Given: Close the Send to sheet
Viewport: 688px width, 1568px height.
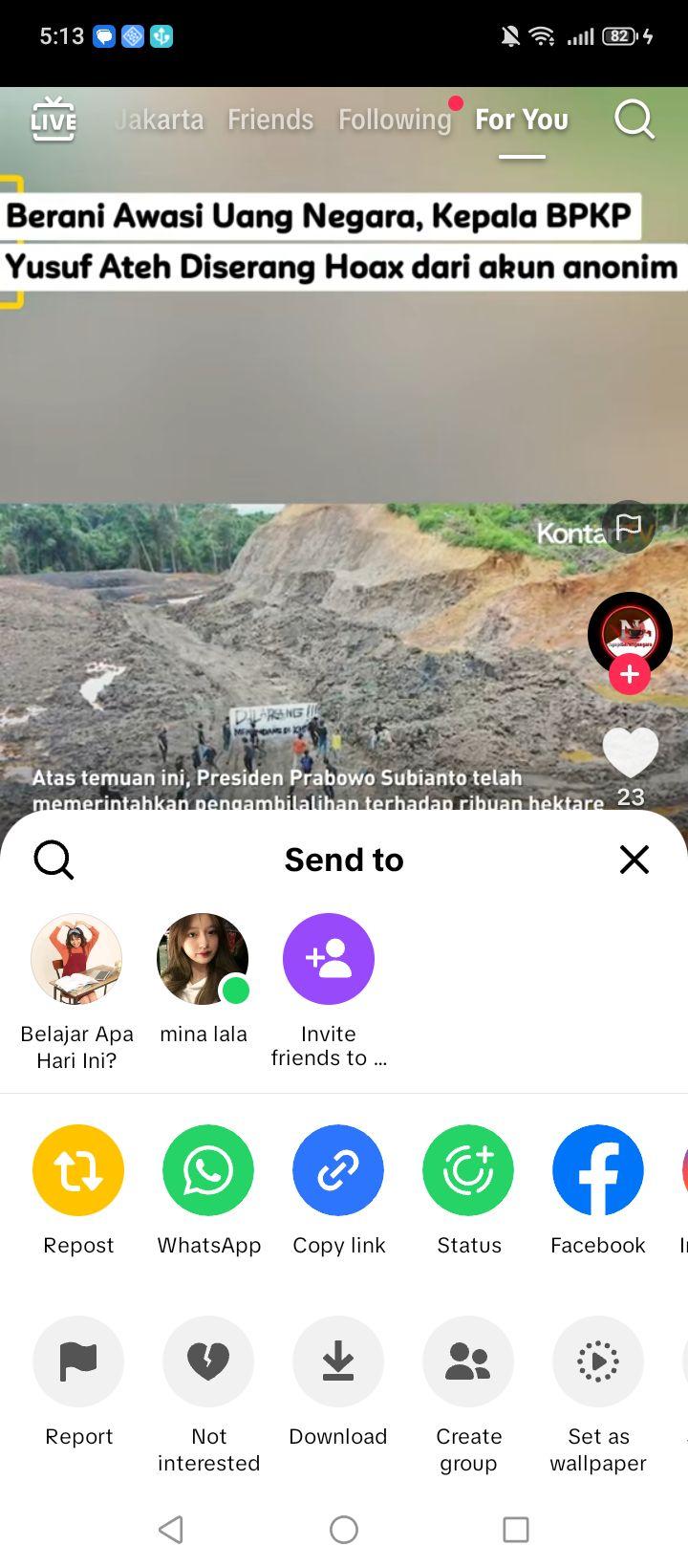Looking at the screenshot, I should (634, 860).
